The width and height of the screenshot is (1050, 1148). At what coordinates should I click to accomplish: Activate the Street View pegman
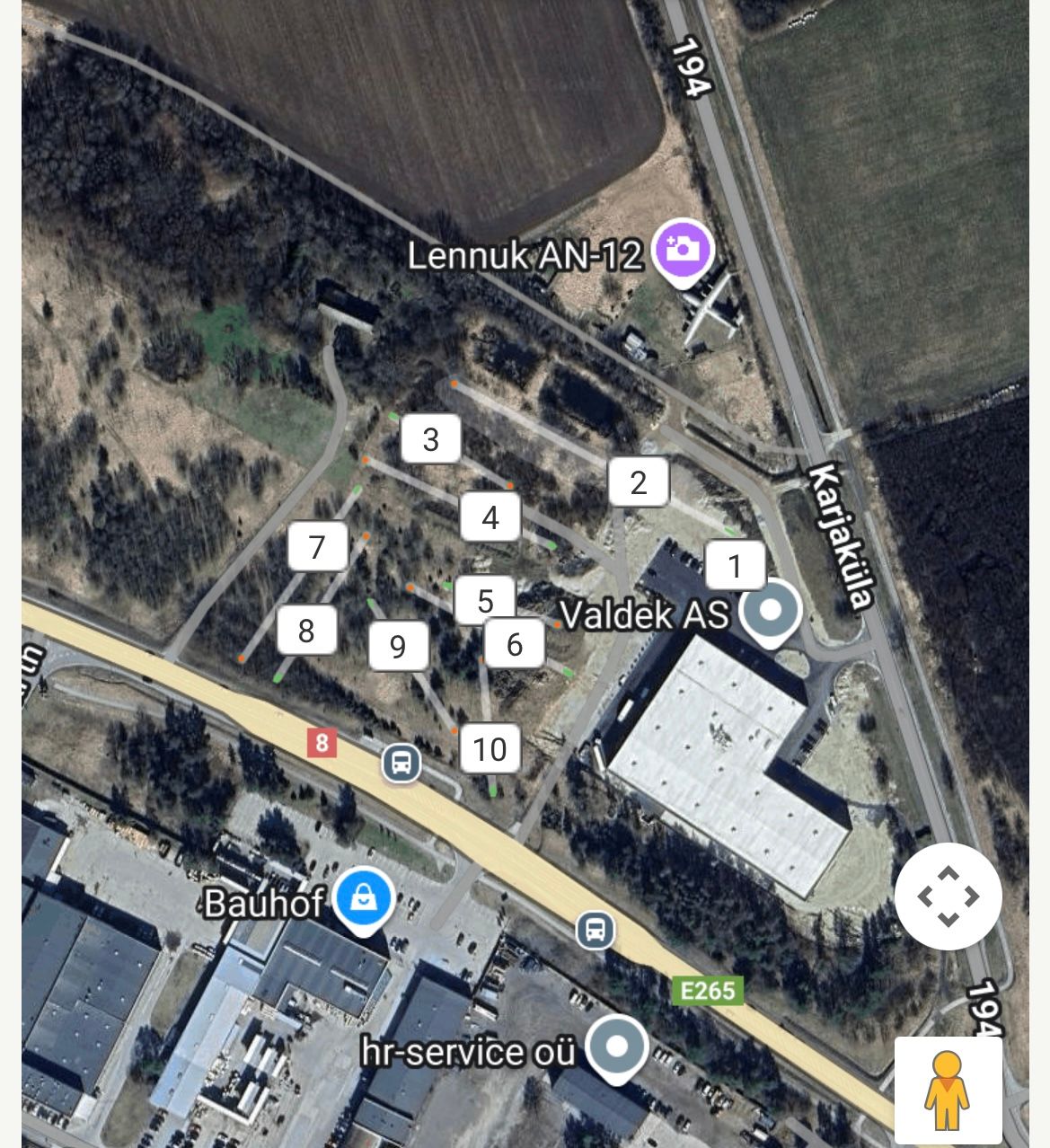(x=948, y=1091)
